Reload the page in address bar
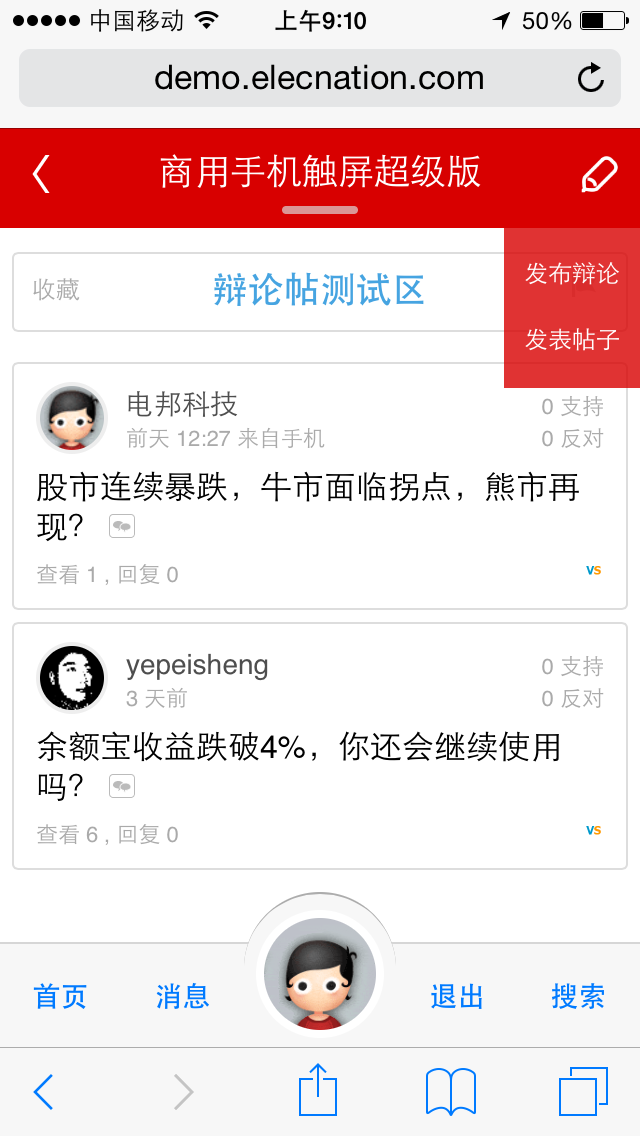 coord(591,78)
